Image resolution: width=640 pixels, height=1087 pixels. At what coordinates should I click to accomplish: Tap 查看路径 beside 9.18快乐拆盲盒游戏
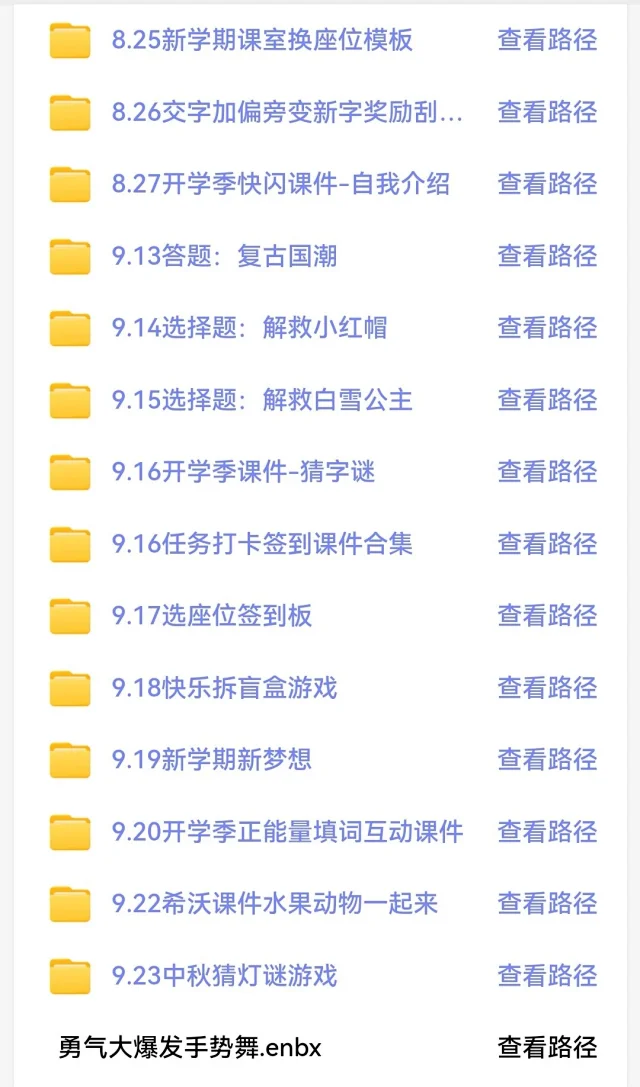pyautogui.click(x=547, y=688)
